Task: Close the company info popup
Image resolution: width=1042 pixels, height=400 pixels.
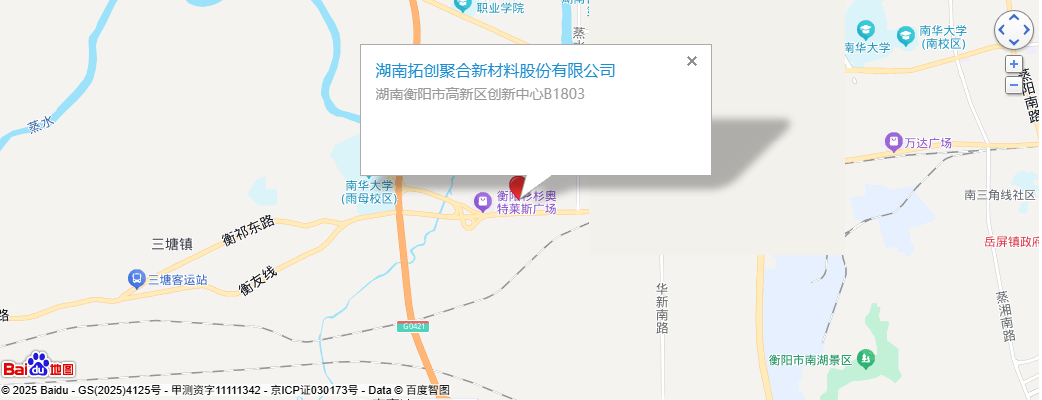Action: pos(691,61)
